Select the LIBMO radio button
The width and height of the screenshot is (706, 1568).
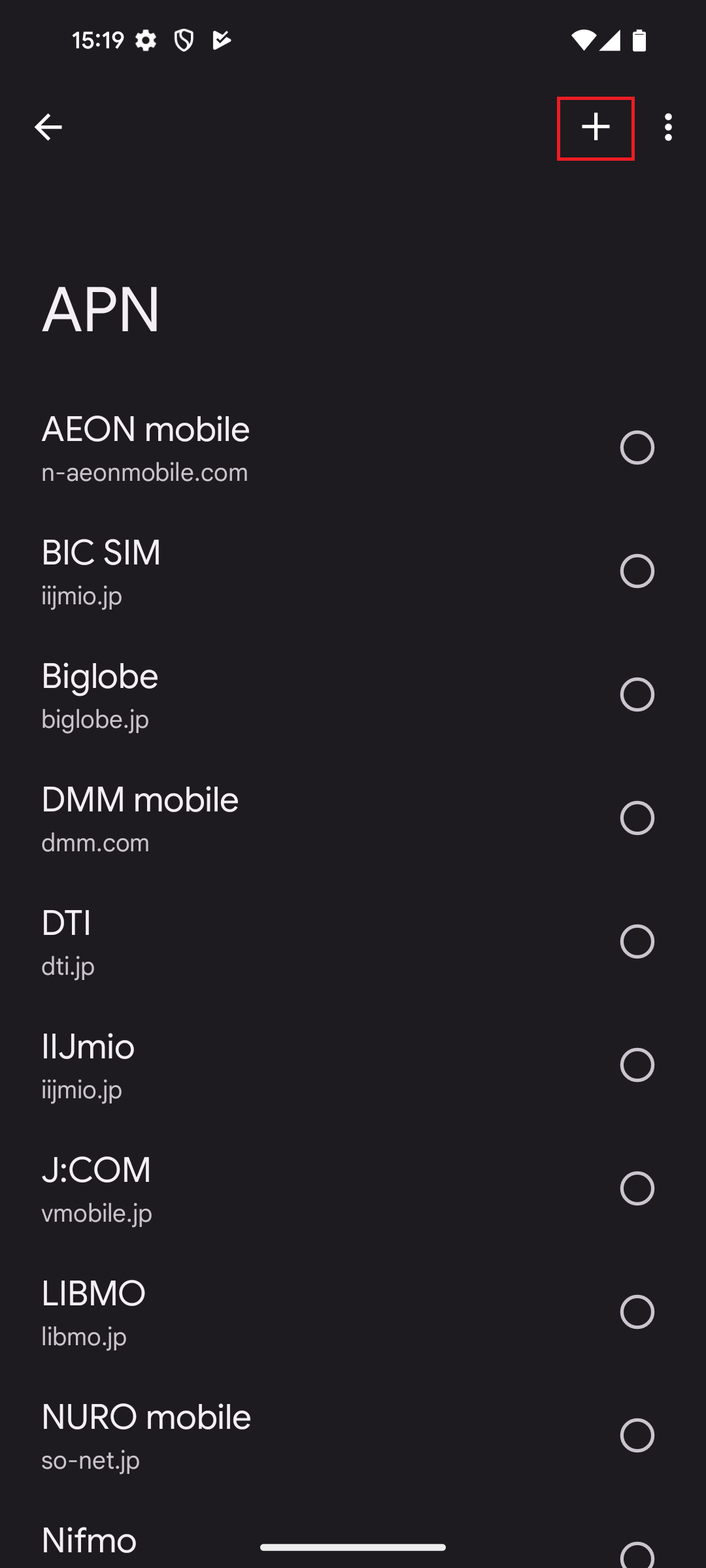click(x=637, y=1312)
